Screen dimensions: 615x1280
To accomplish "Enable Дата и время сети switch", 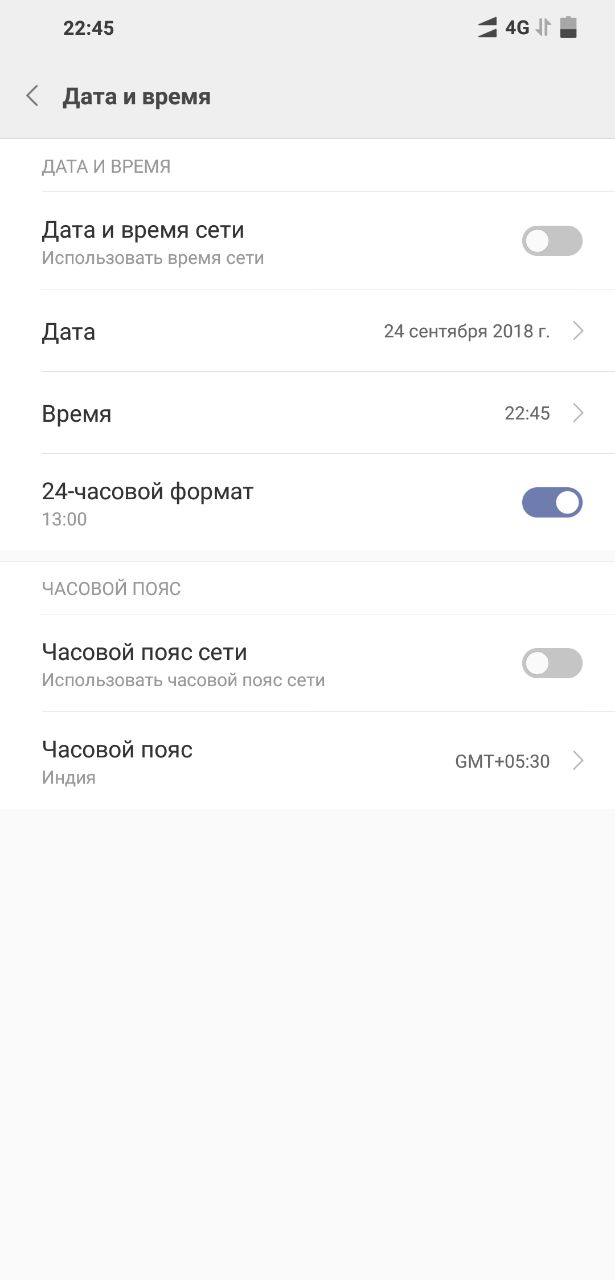I will [x=552, y=241].
